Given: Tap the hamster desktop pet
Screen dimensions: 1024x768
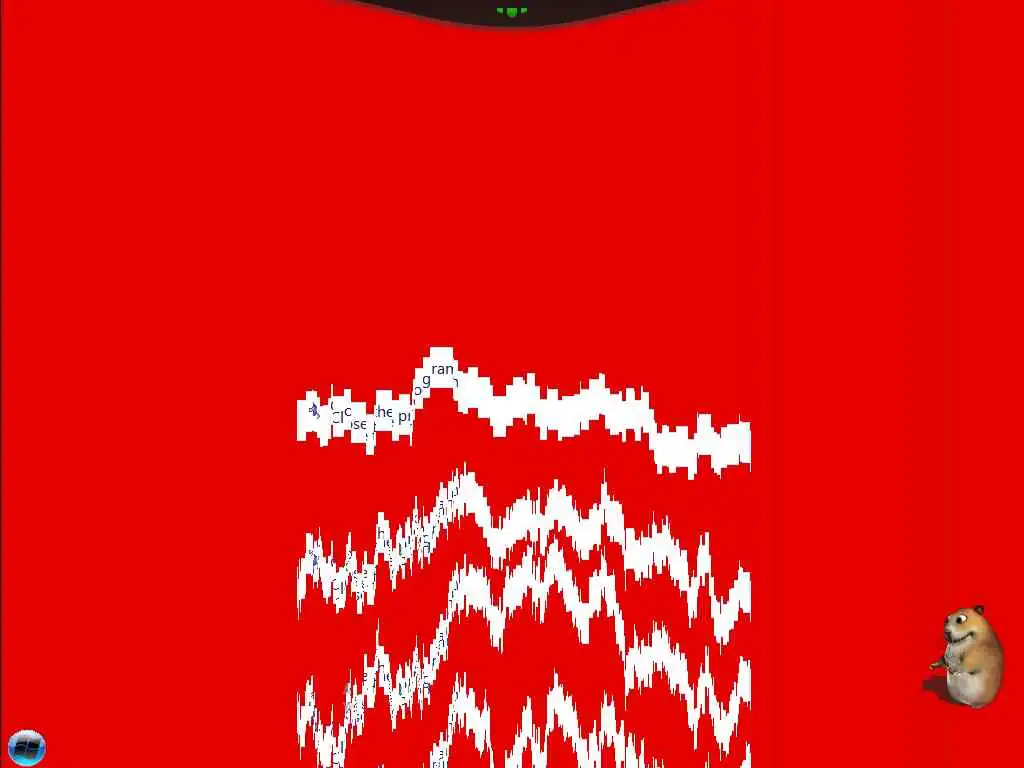Looking at the screenshot, I should pos(968,656).
